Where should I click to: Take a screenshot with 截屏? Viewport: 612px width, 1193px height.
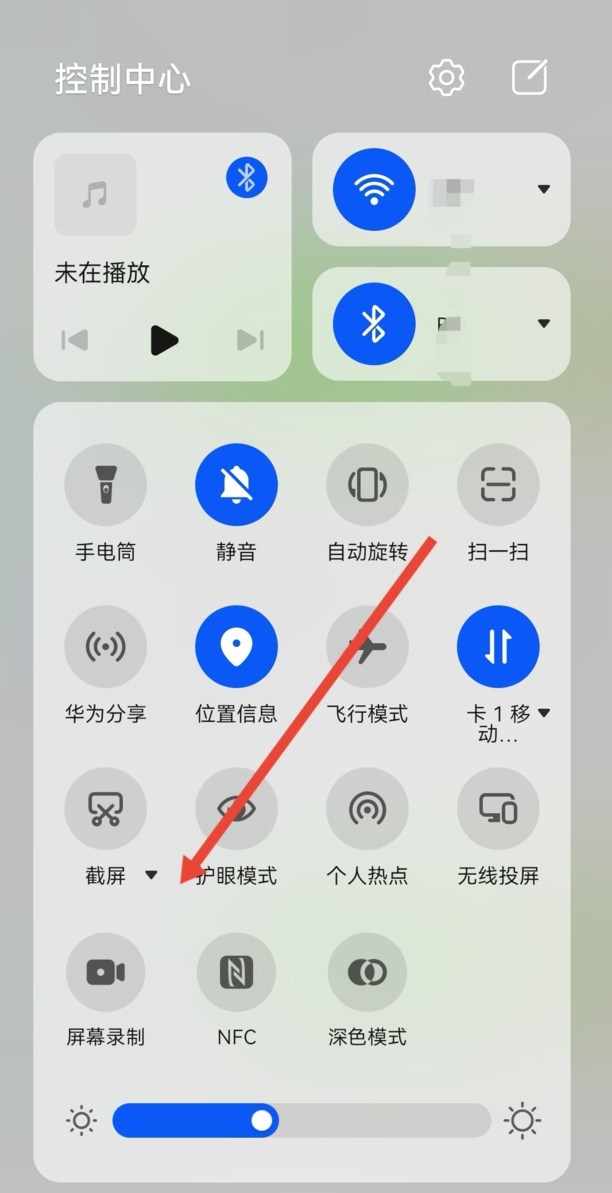pos(105,809)
